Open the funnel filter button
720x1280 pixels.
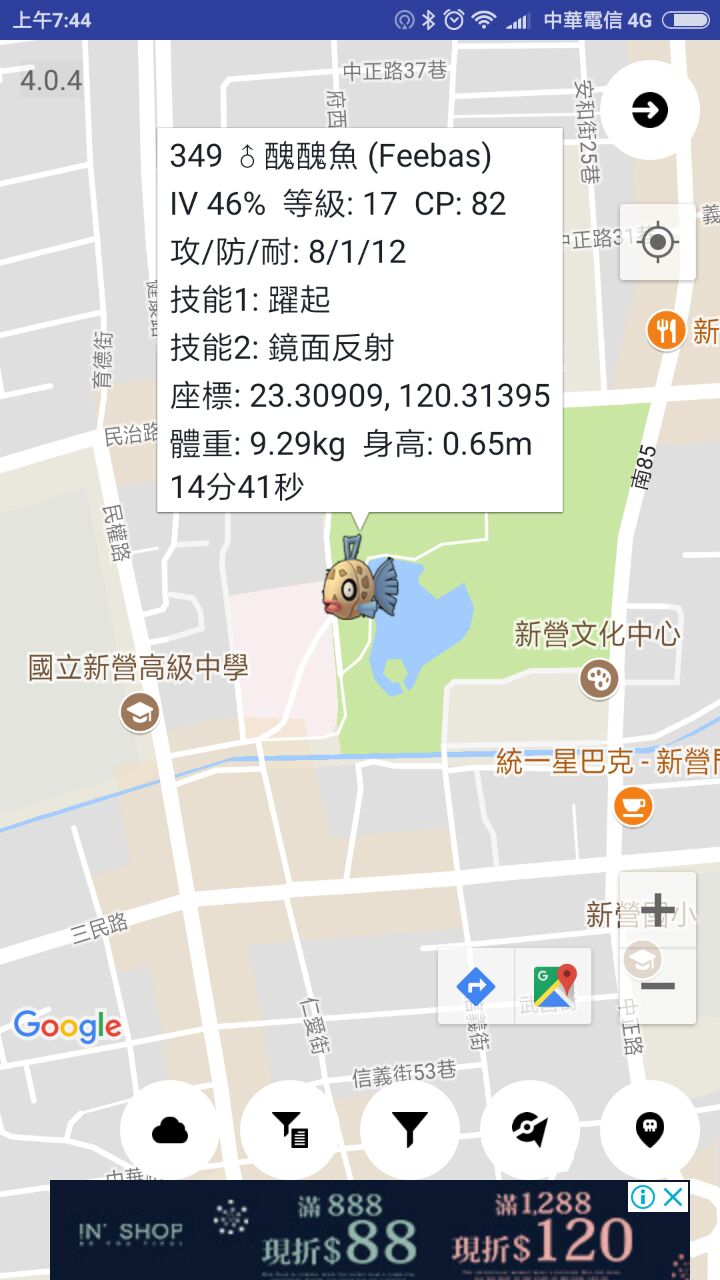(410, 1130)
